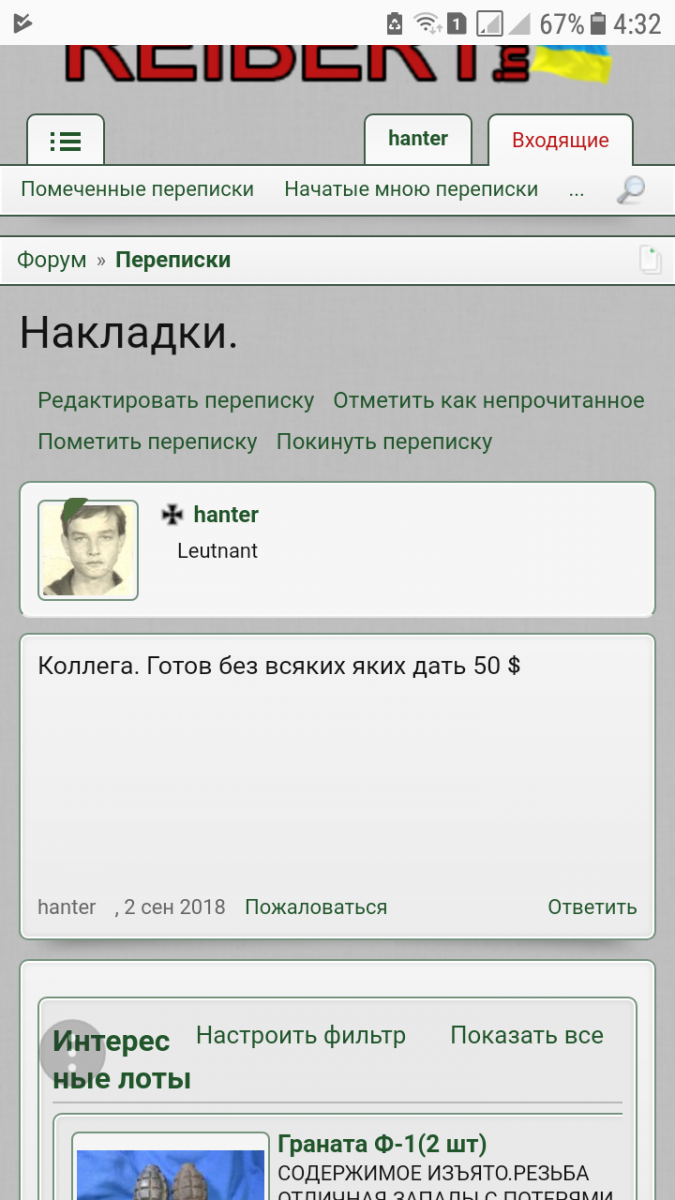Tap Пометить переписку
This screenshot has height=1200, width=675.
(x=147, y=441)
